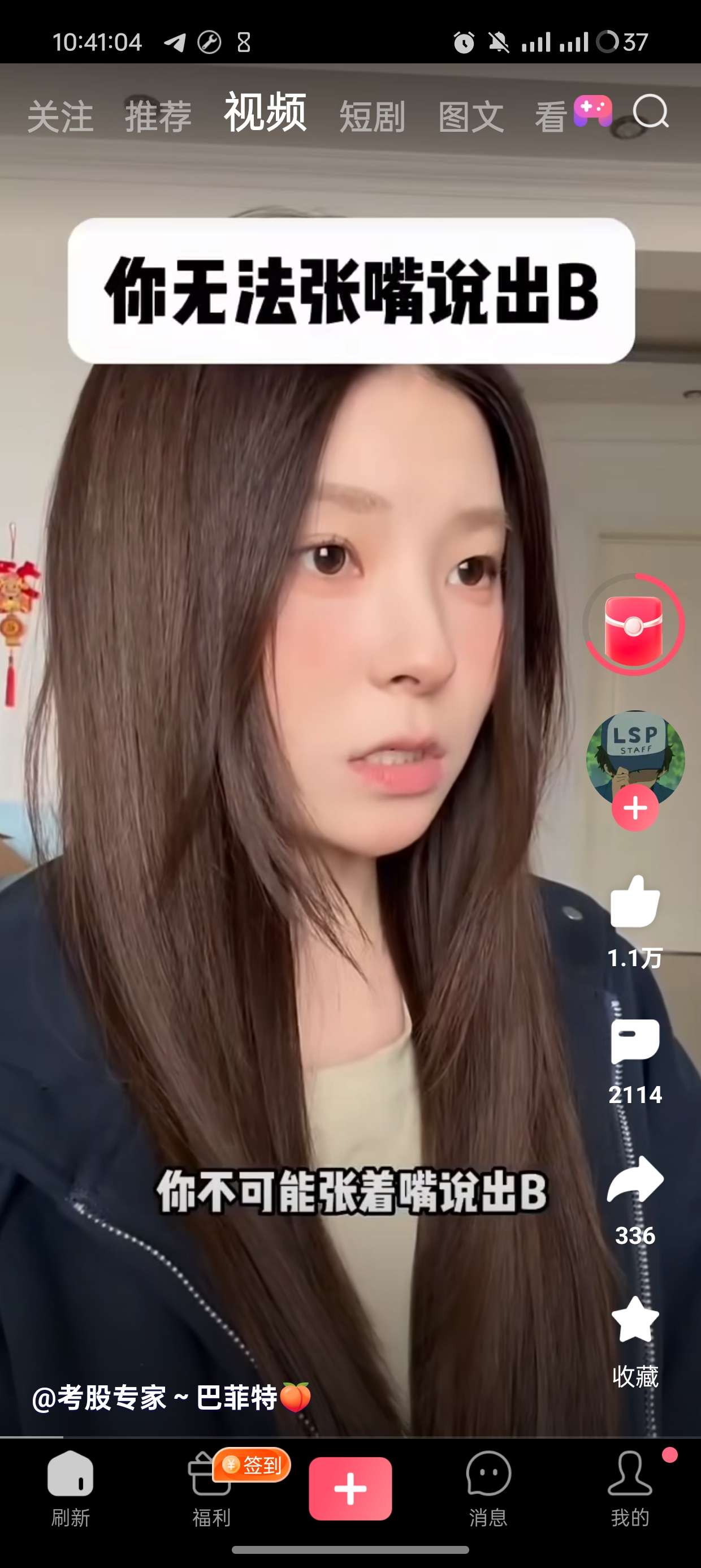Viewport: 701px width, 1568px height.
Task: Switch to the 推荐 tab
Action: tap(158, 117)
